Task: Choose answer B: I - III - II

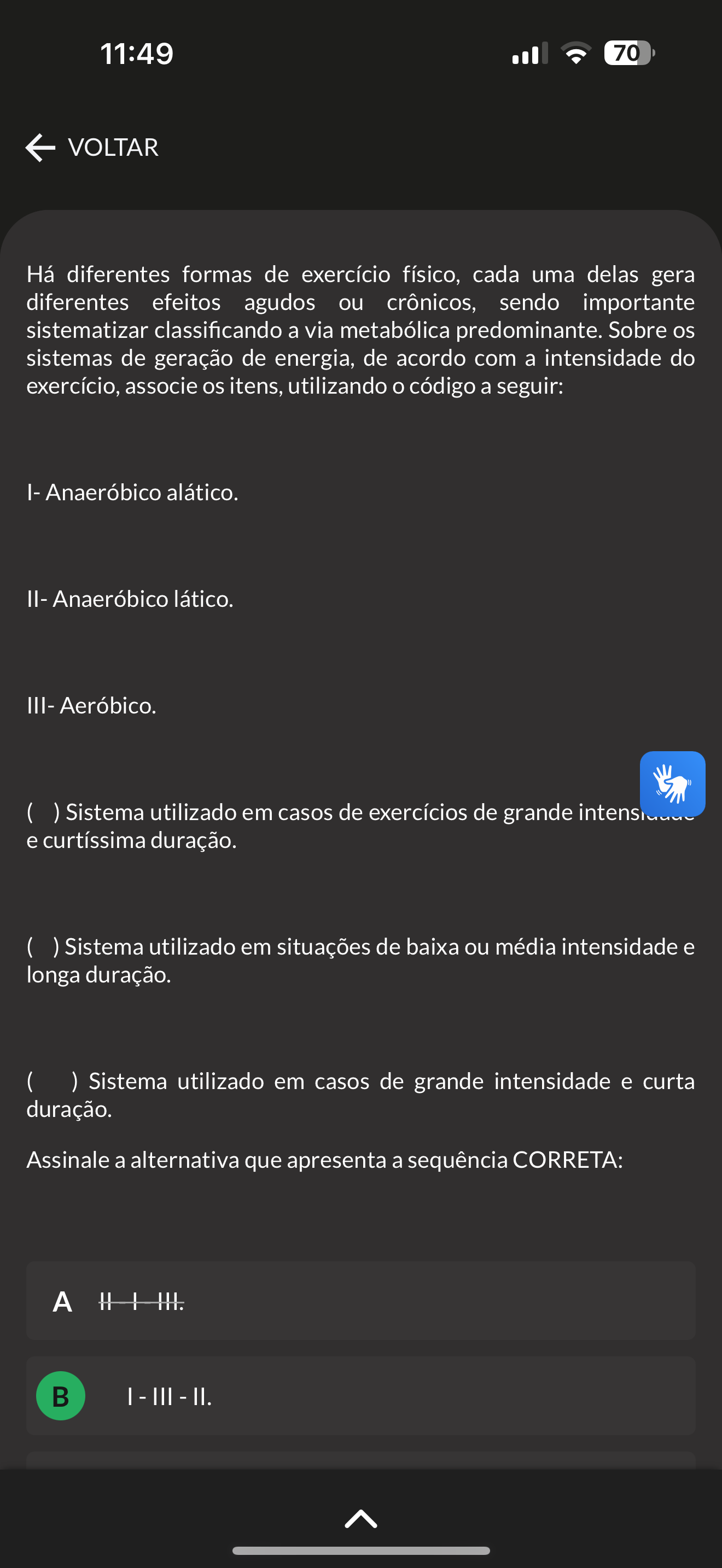Action: pyautogui.click(x=360, y=1396)
